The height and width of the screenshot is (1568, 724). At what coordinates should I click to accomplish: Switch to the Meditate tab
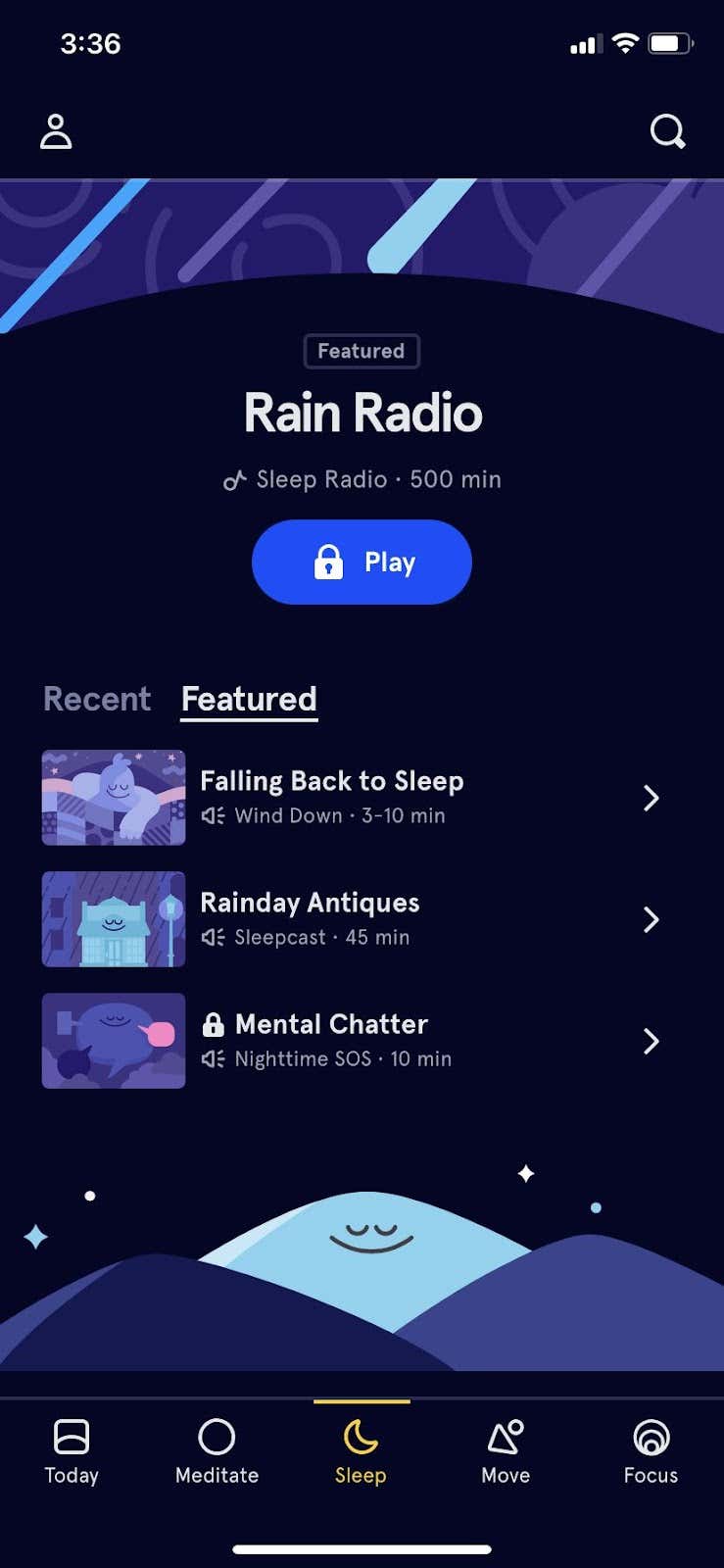pyautogui.click(x=217, y=1452)
